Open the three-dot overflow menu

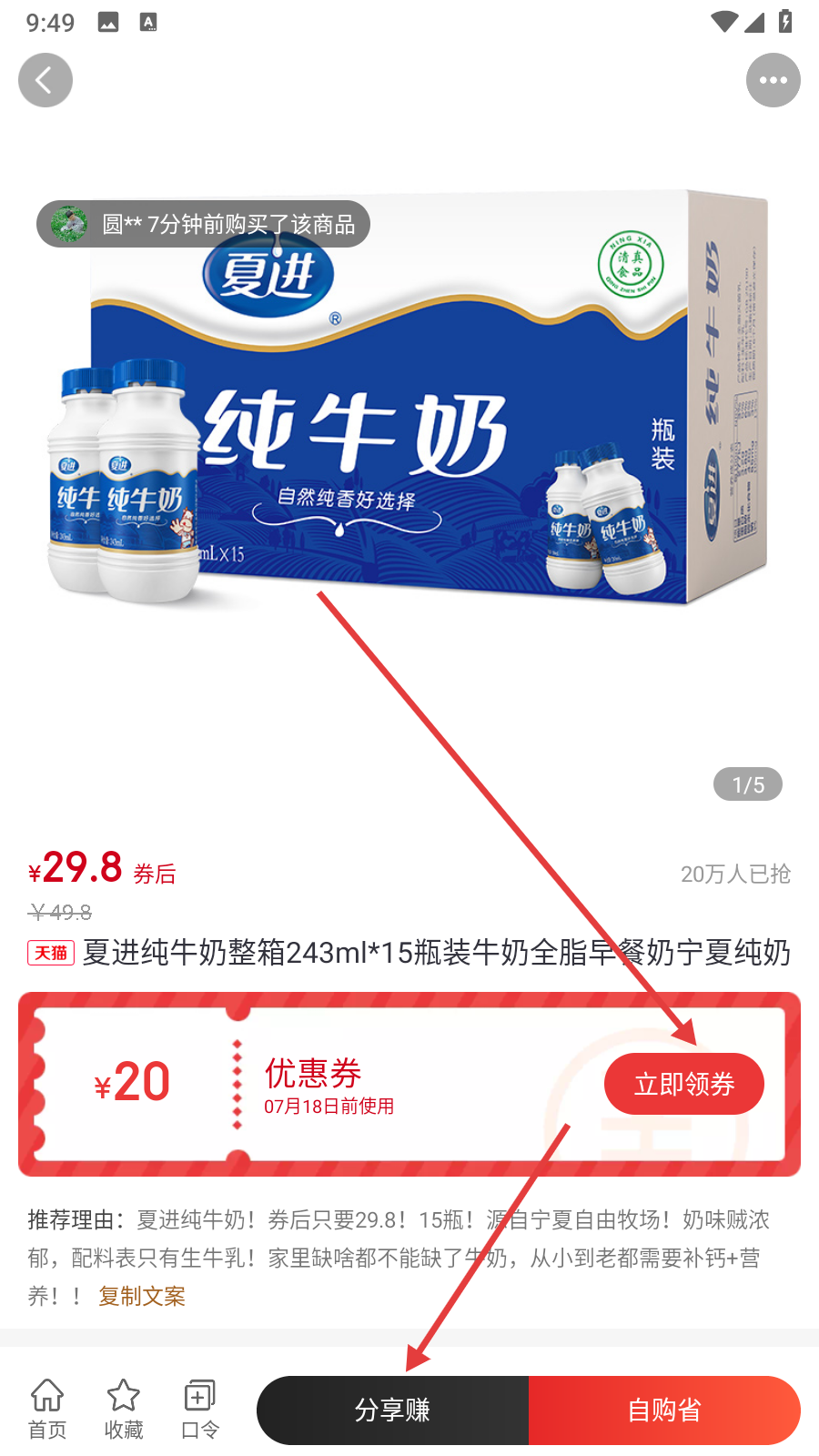pyautogui.click(x=773, y=80)
